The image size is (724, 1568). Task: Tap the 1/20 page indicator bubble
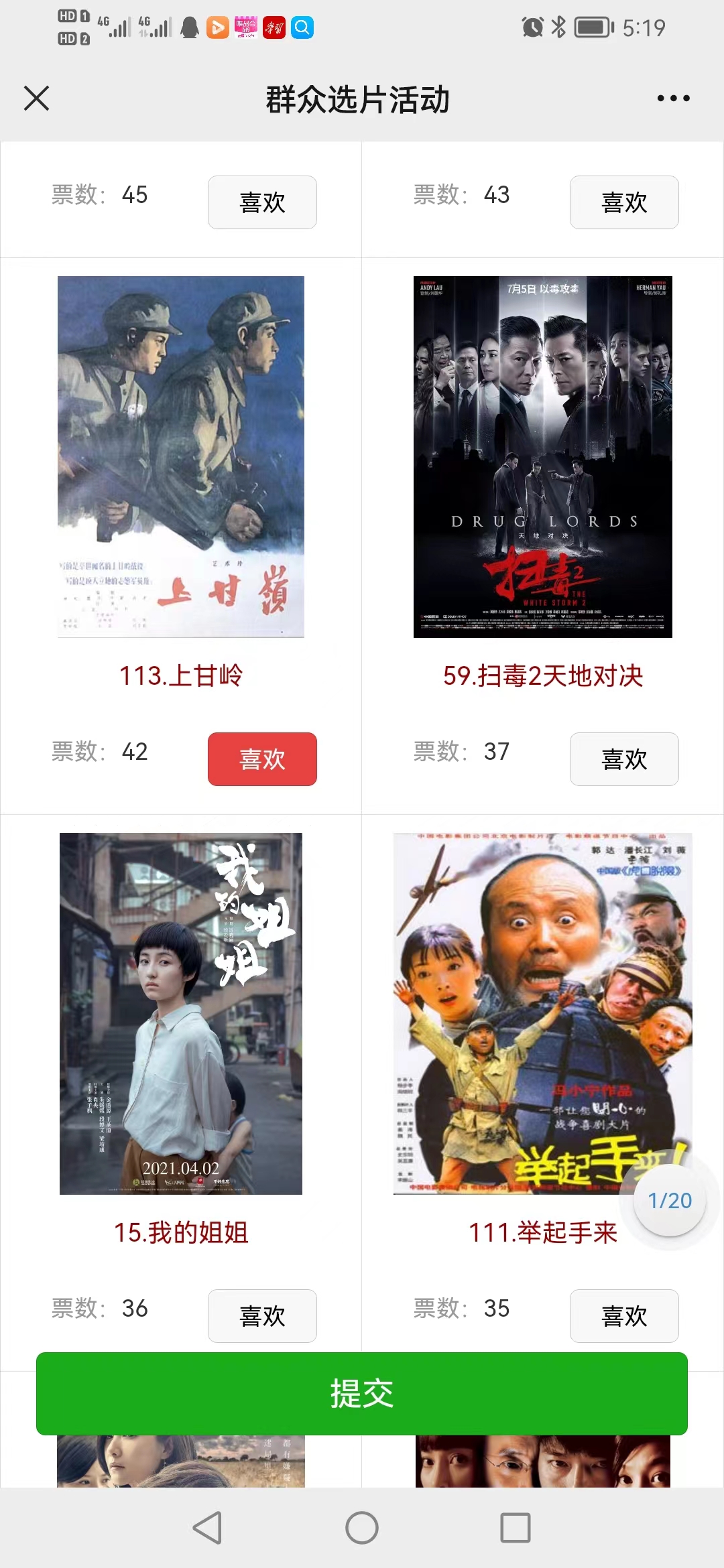(670, 1201)
